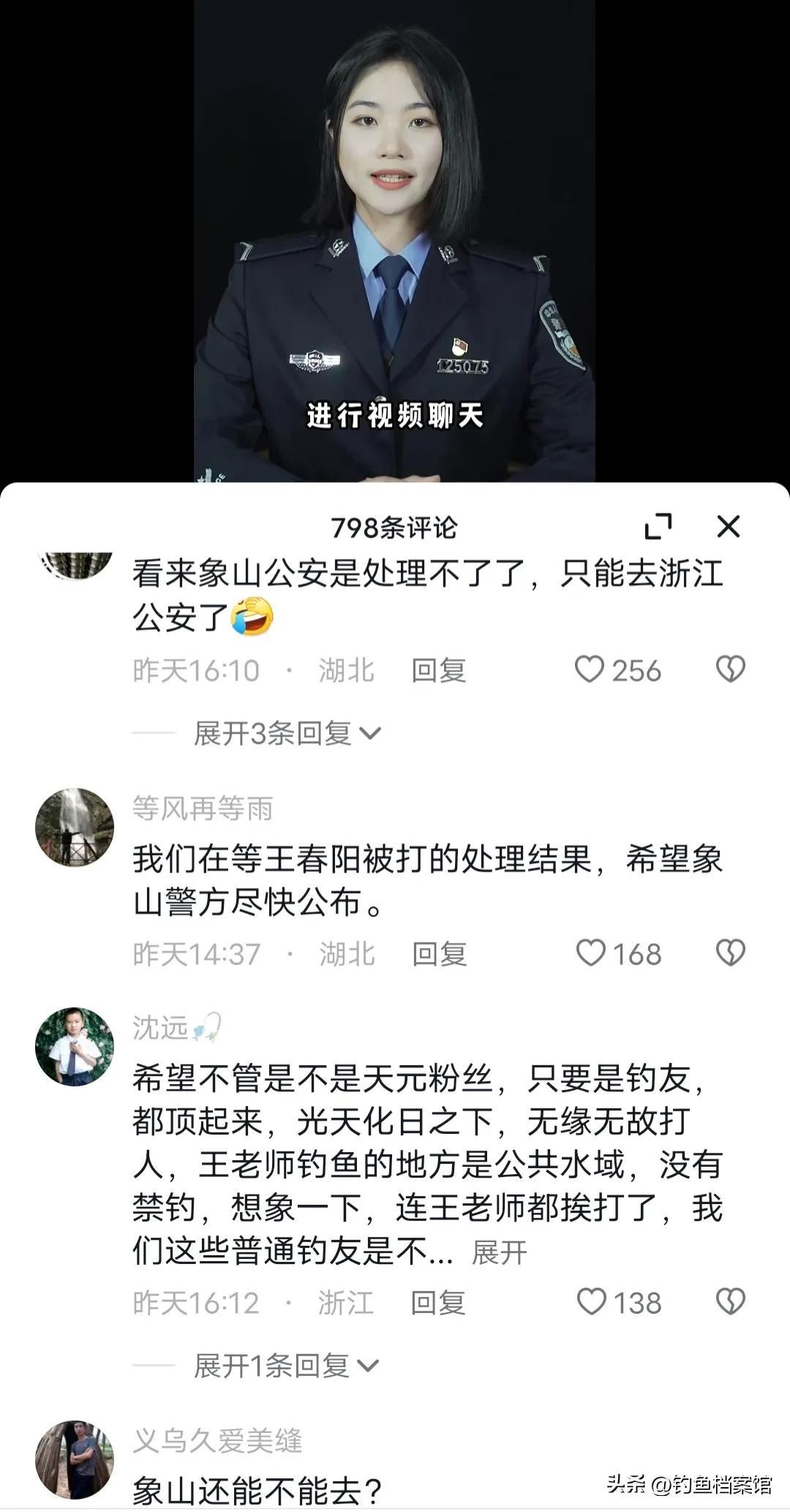Close the comments panel
This screenshot has height=1512, width=790.
click(x=728, y=527)
